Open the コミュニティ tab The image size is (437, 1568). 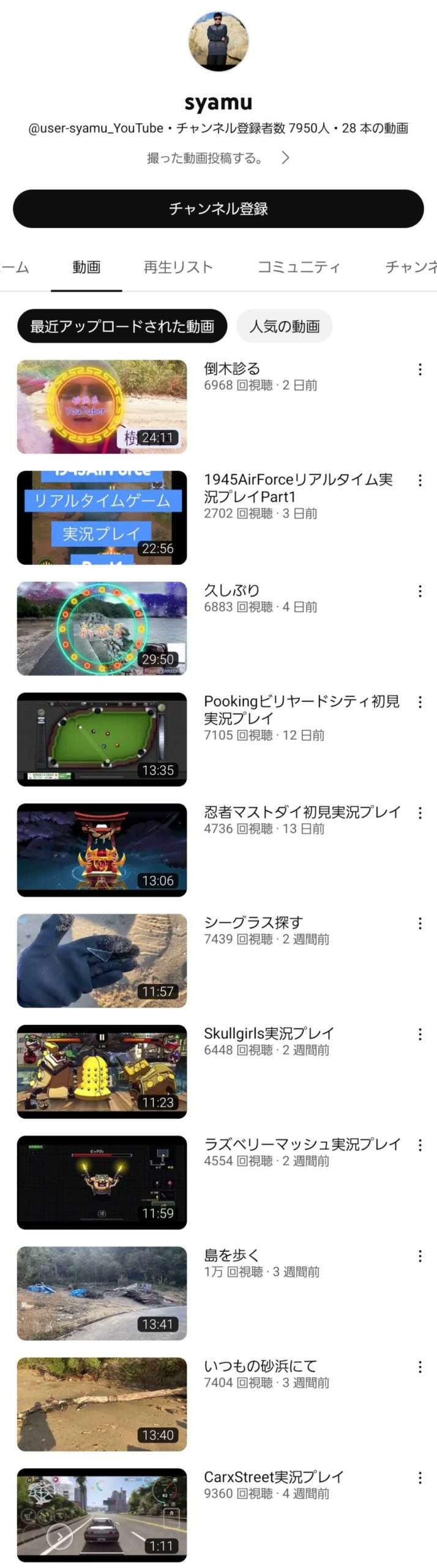coord(299,267)
